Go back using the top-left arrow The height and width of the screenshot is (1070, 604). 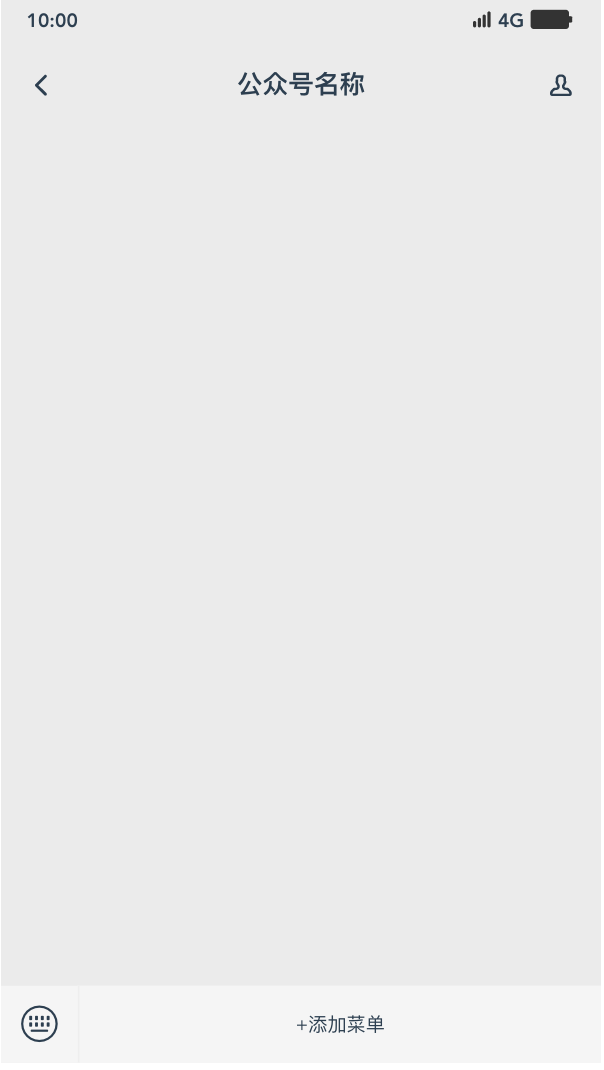41,85
